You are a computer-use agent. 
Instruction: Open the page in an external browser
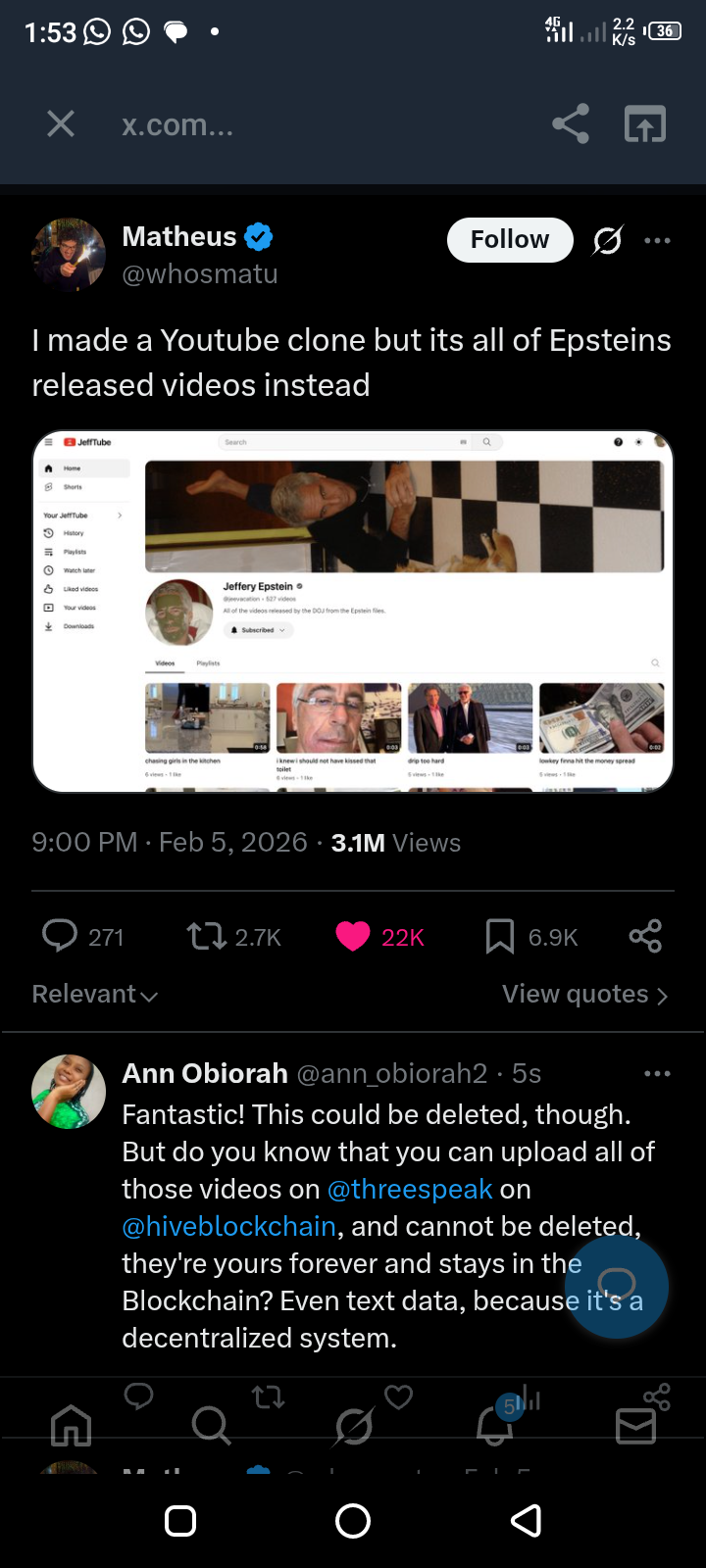click(644, 123)
